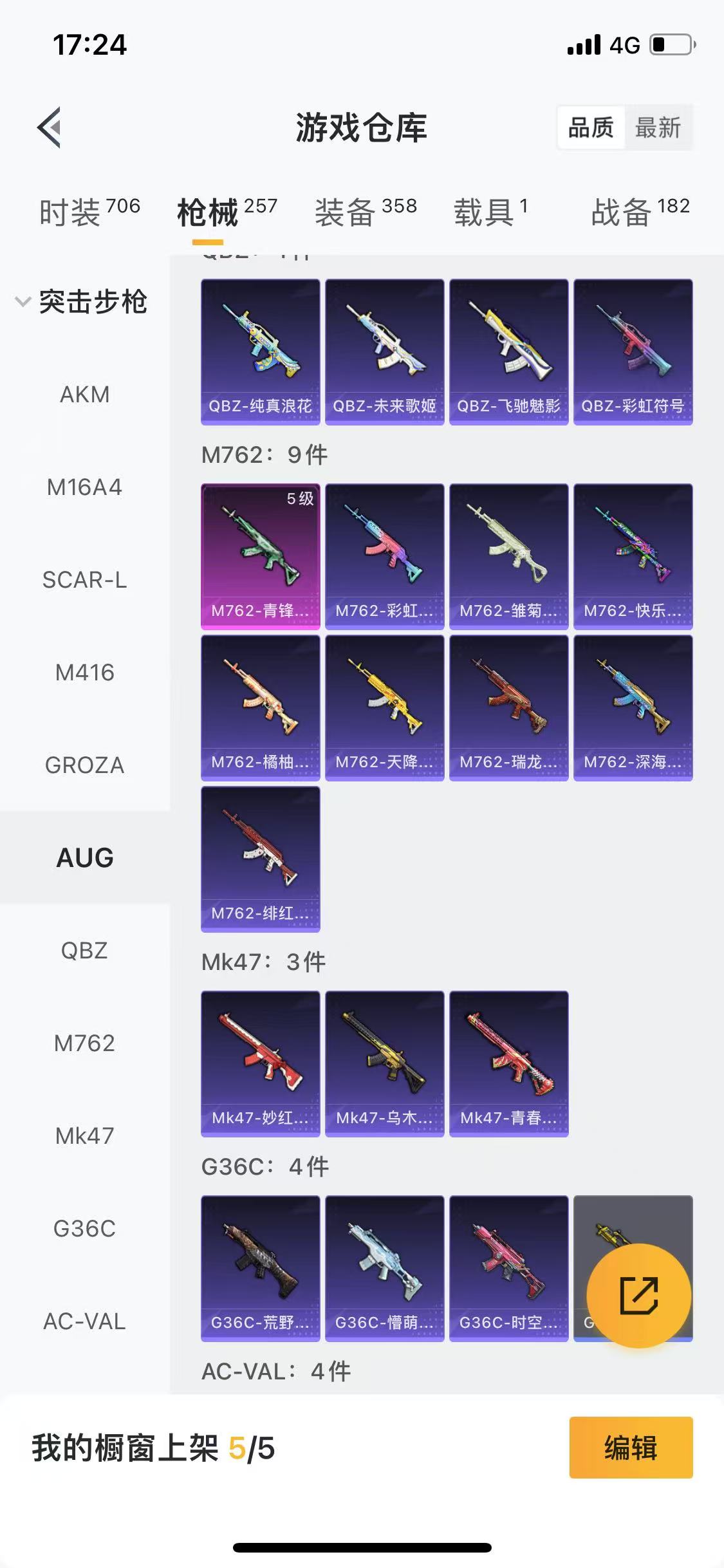
Task: Jump to AC-VAL section
Action: pos(84,1321)
